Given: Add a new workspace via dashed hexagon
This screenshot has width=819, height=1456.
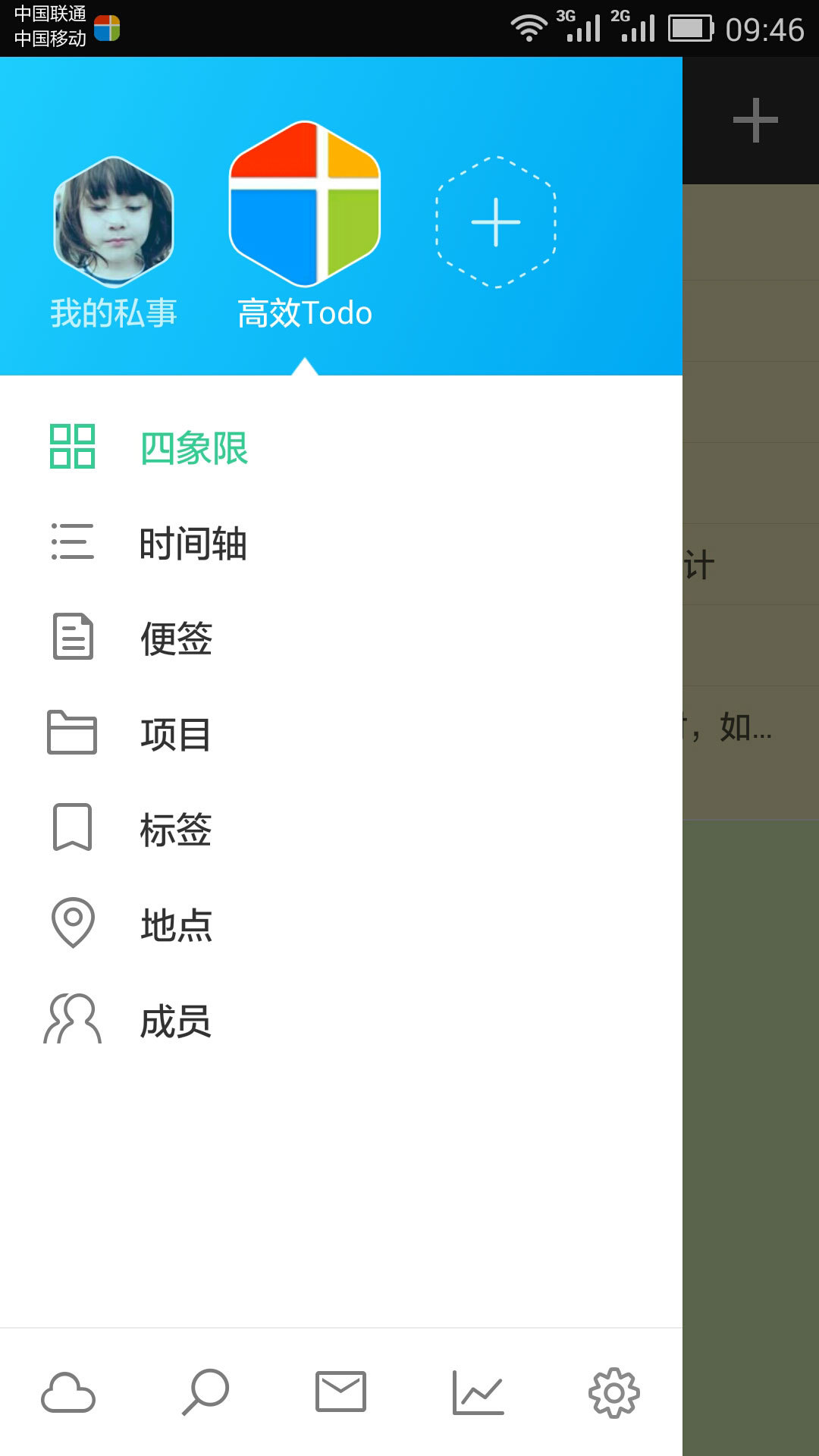Looking at the screenshot, I should (x=496, y=222).
